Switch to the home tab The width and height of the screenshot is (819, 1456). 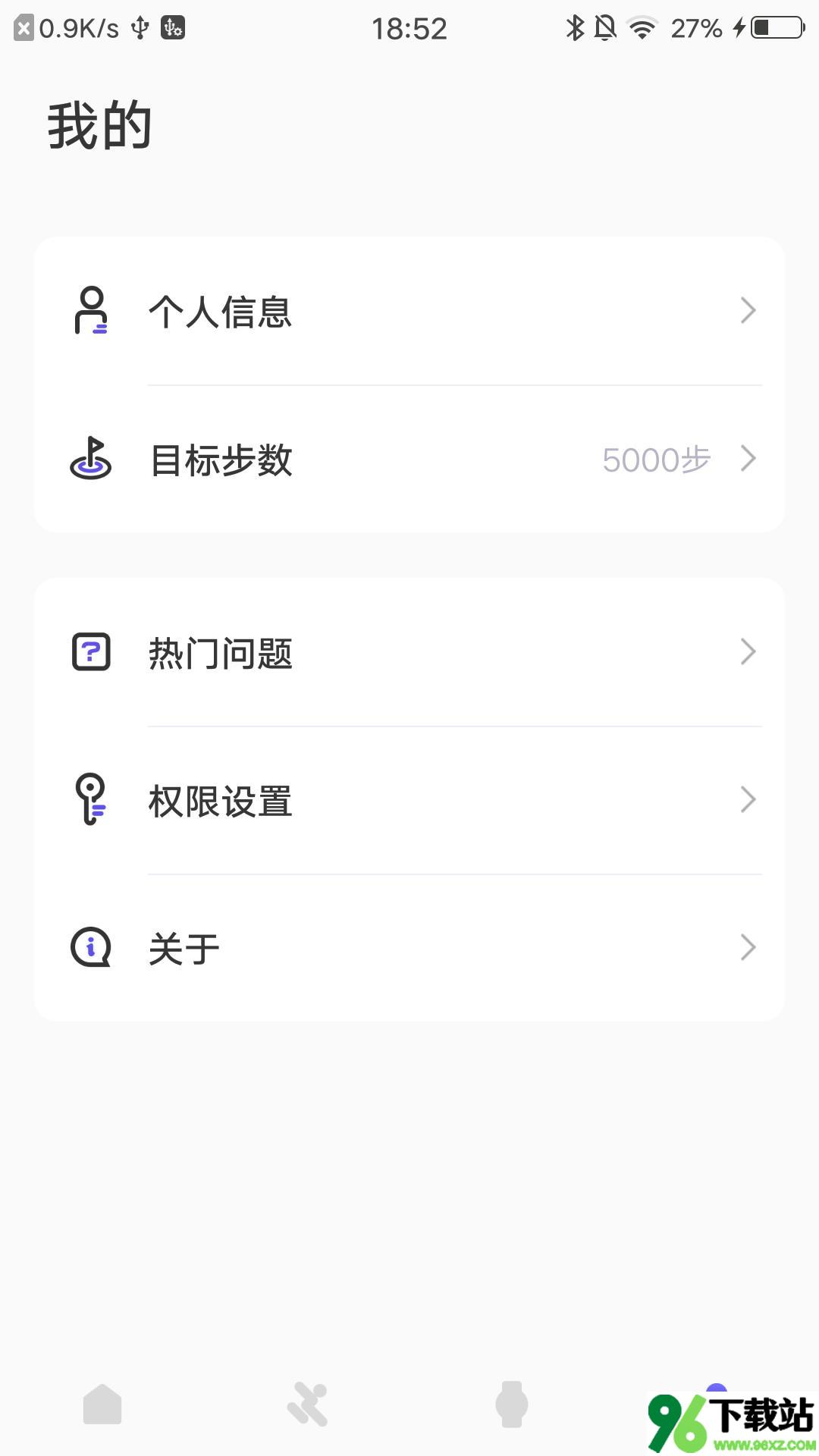click(102, 1404)
